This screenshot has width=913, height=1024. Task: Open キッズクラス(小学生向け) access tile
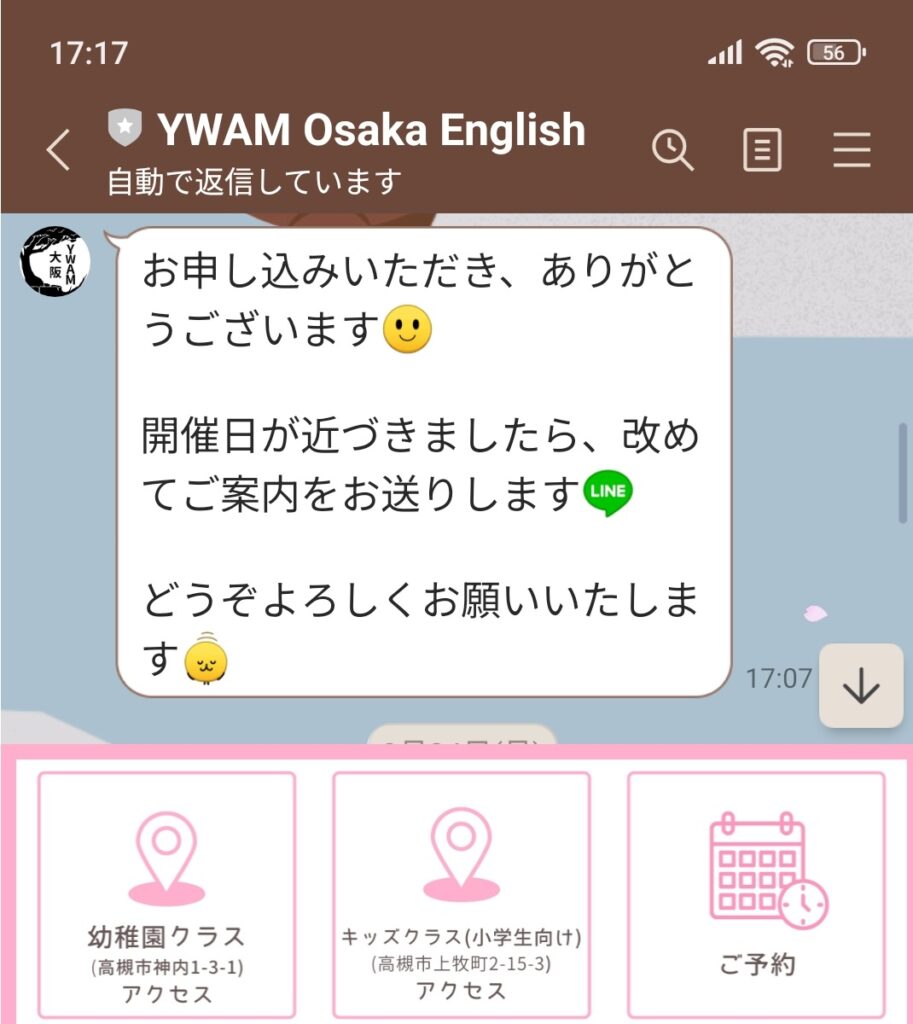pyautogui.click(x=461, y=895)
